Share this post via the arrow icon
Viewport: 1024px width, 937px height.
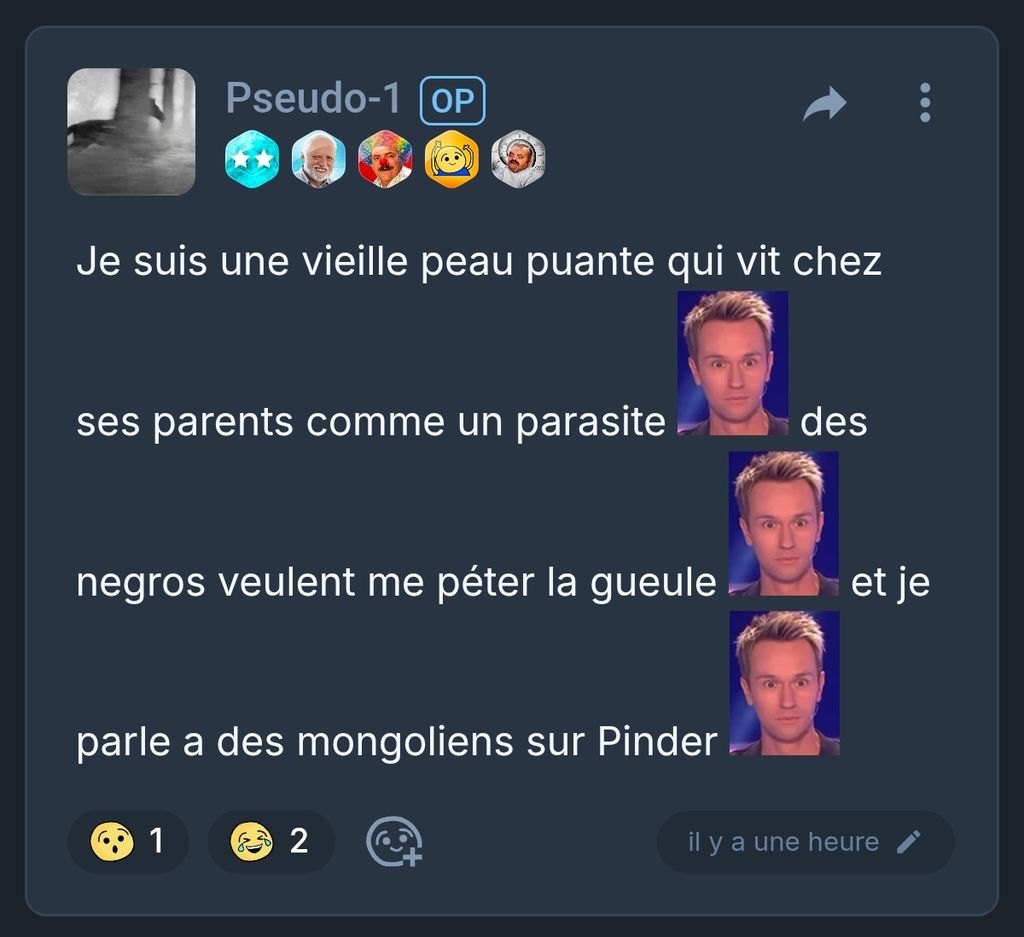pyautogui.click(x=824, y=103)
